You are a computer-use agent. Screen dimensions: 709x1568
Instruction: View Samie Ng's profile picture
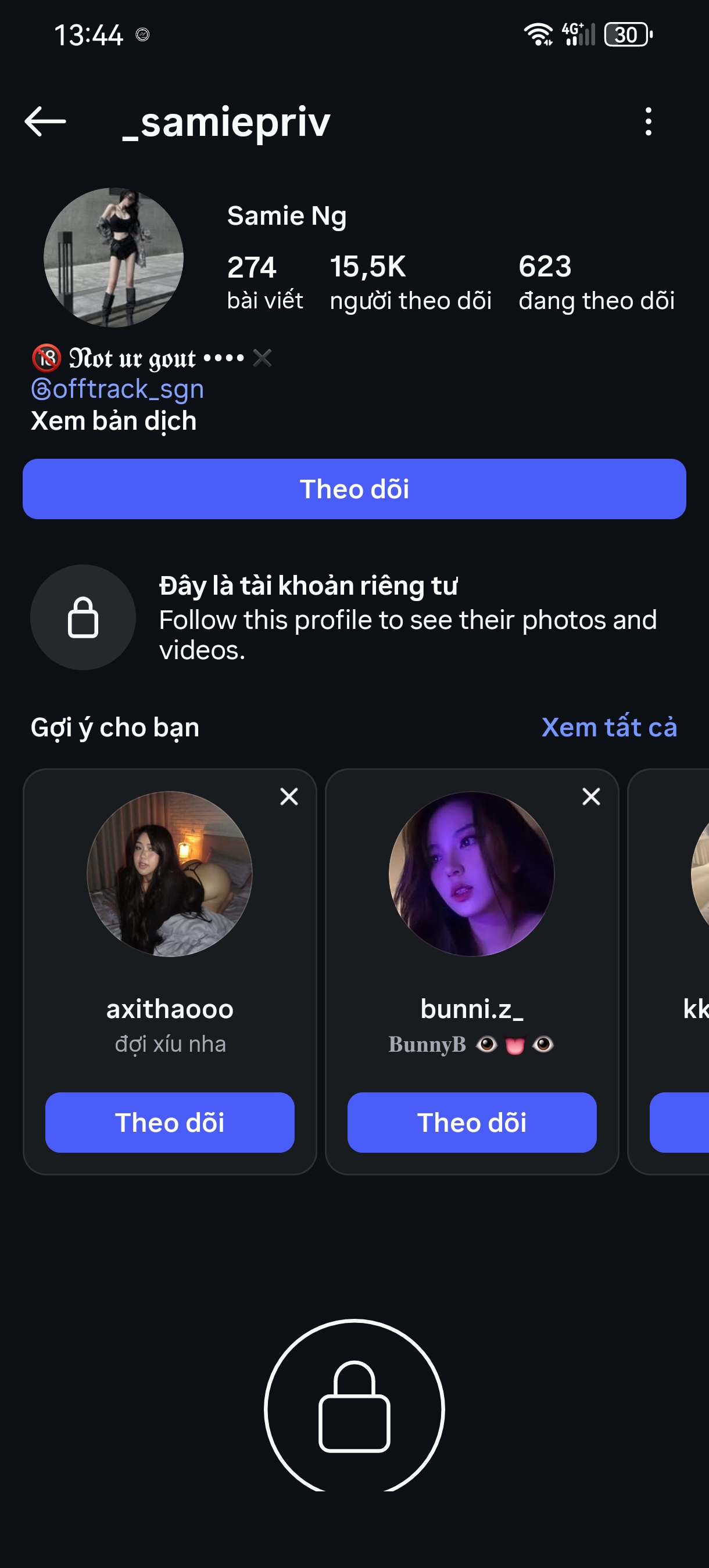[x=114, y=257]
